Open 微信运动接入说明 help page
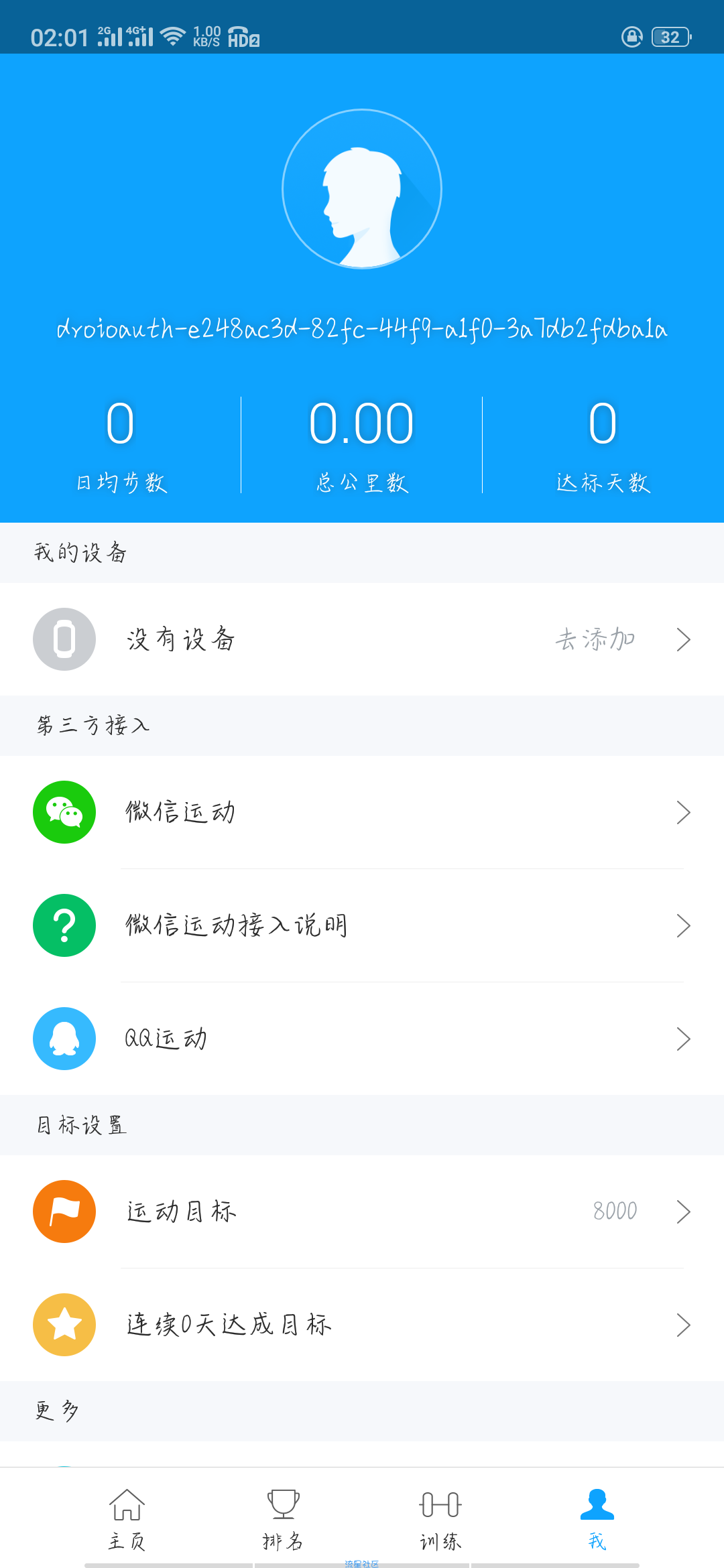The image size is (724, 1568). click(x=362, y=925)
